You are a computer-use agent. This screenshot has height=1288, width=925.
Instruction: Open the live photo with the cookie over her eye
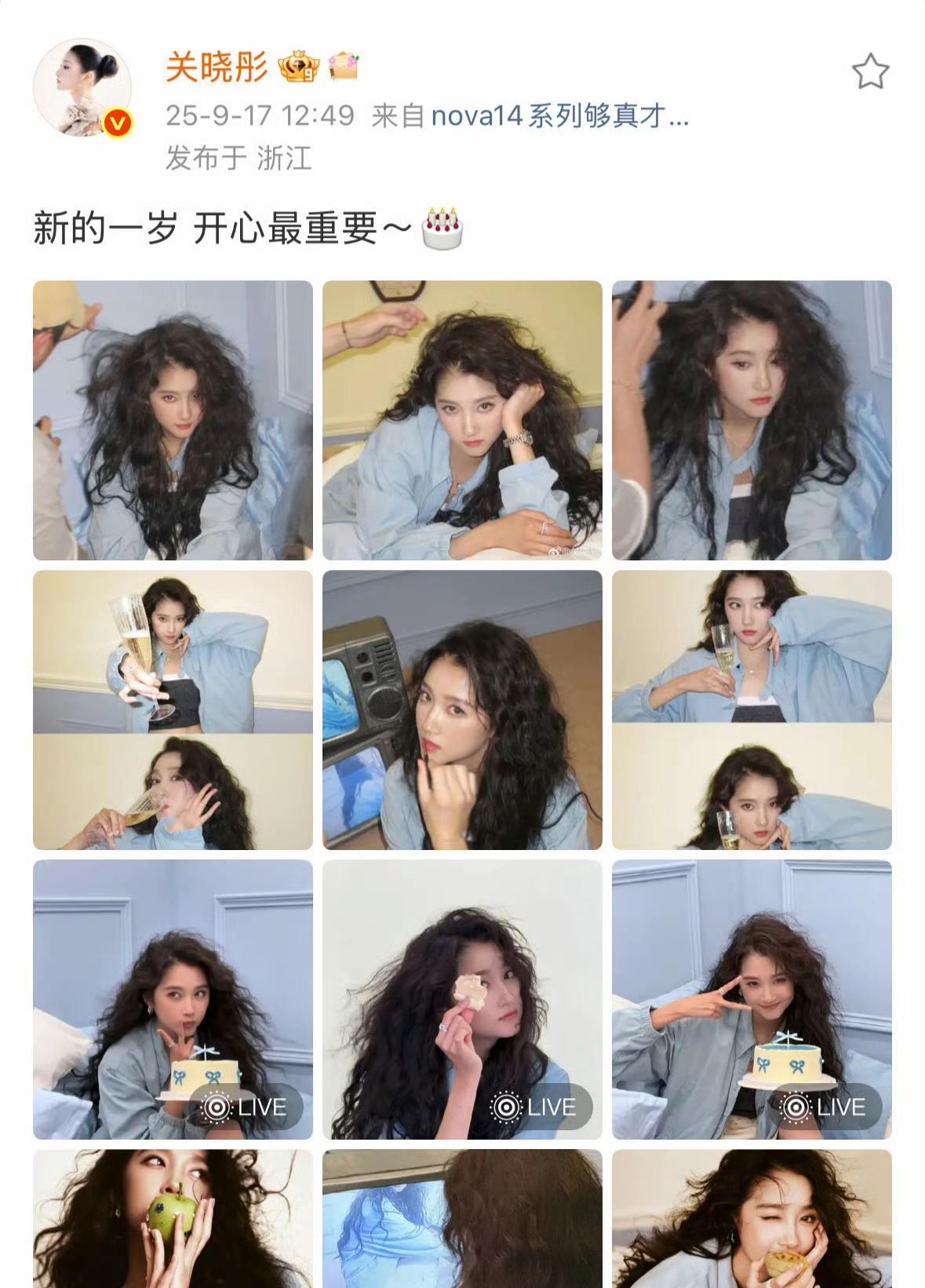tap(462, 999)
